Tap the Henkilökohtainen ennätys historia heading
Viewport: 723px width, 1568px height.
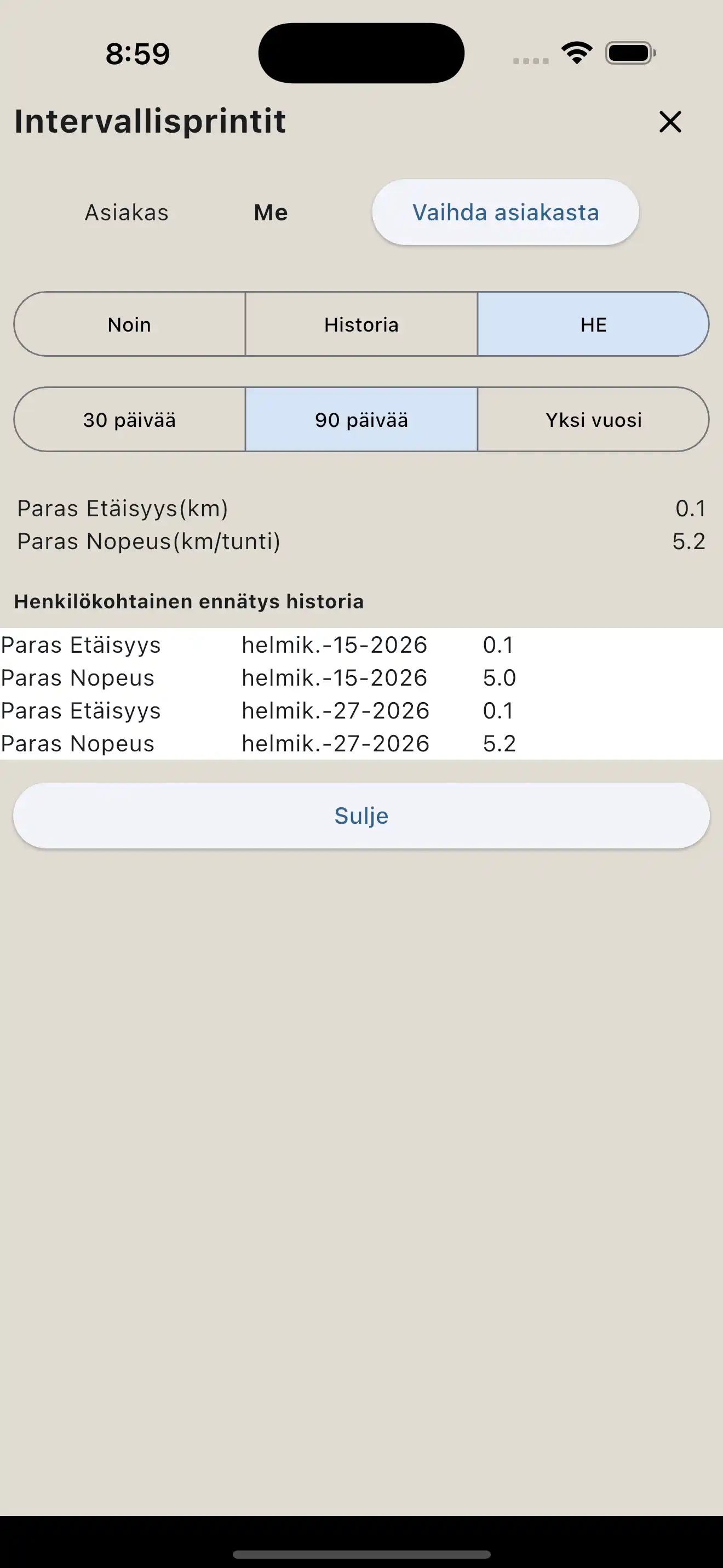point(189,600)
